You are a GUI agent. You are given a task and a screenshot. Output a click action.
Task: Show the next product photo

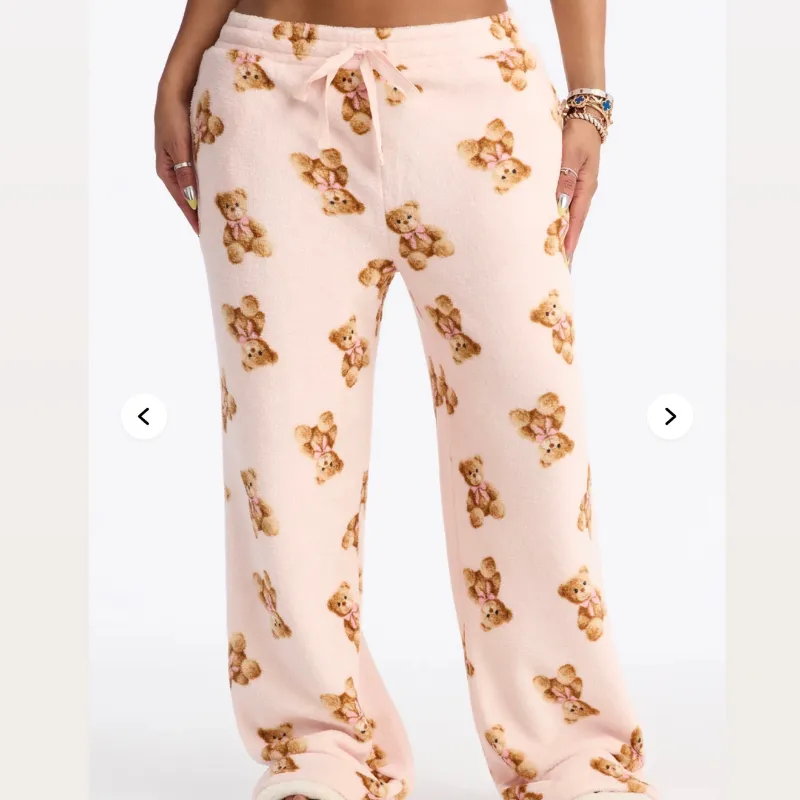[670, 416]
